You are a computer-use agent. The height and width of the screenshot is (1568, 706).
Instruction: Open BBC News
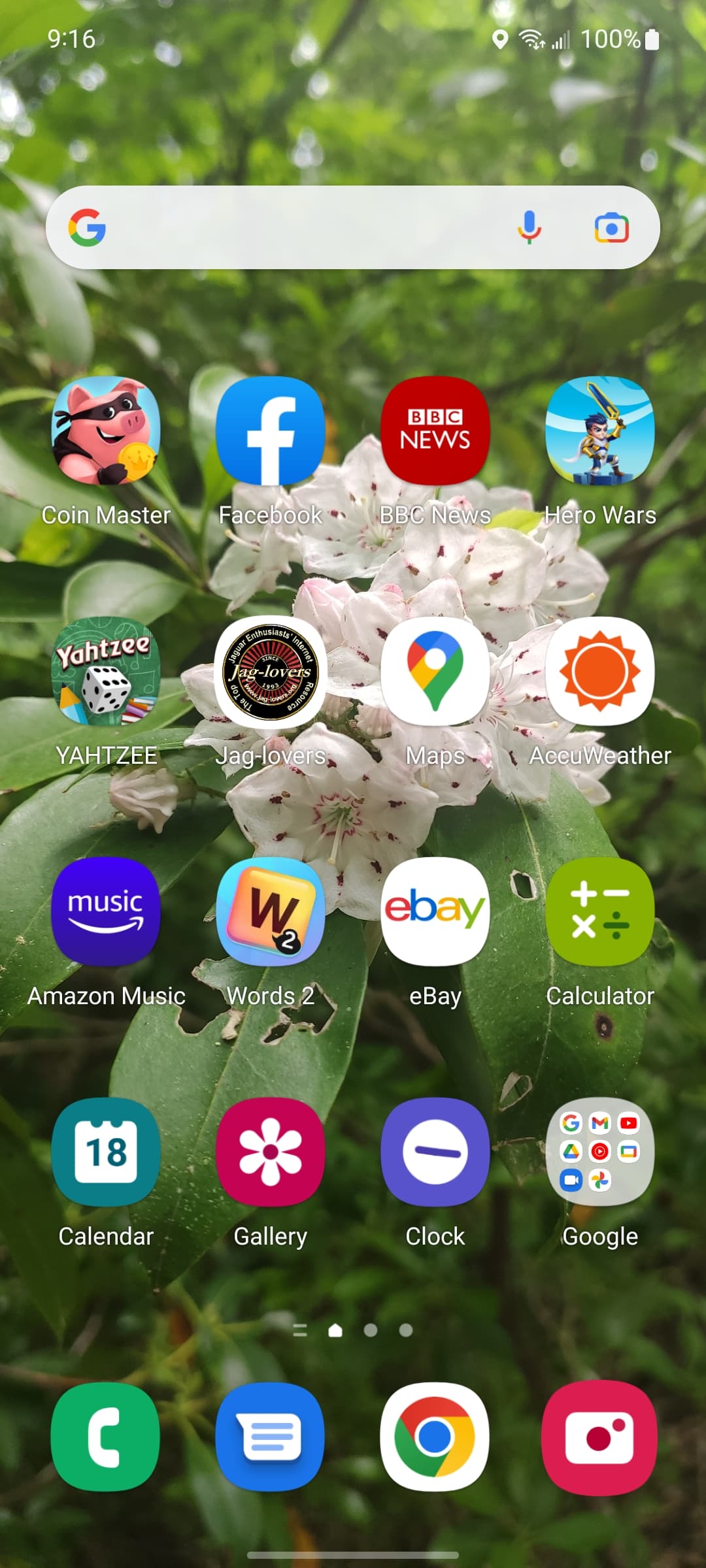(435, 431)
